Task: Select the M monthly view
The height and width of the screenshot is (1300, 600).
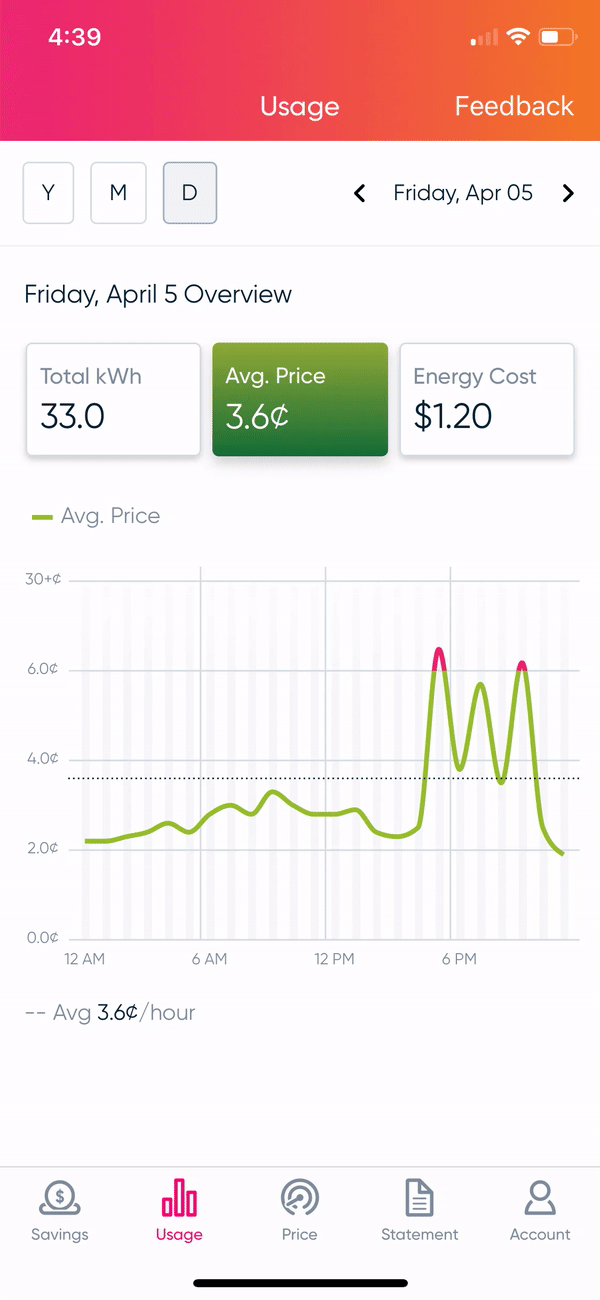Action: tap(118, 193)
